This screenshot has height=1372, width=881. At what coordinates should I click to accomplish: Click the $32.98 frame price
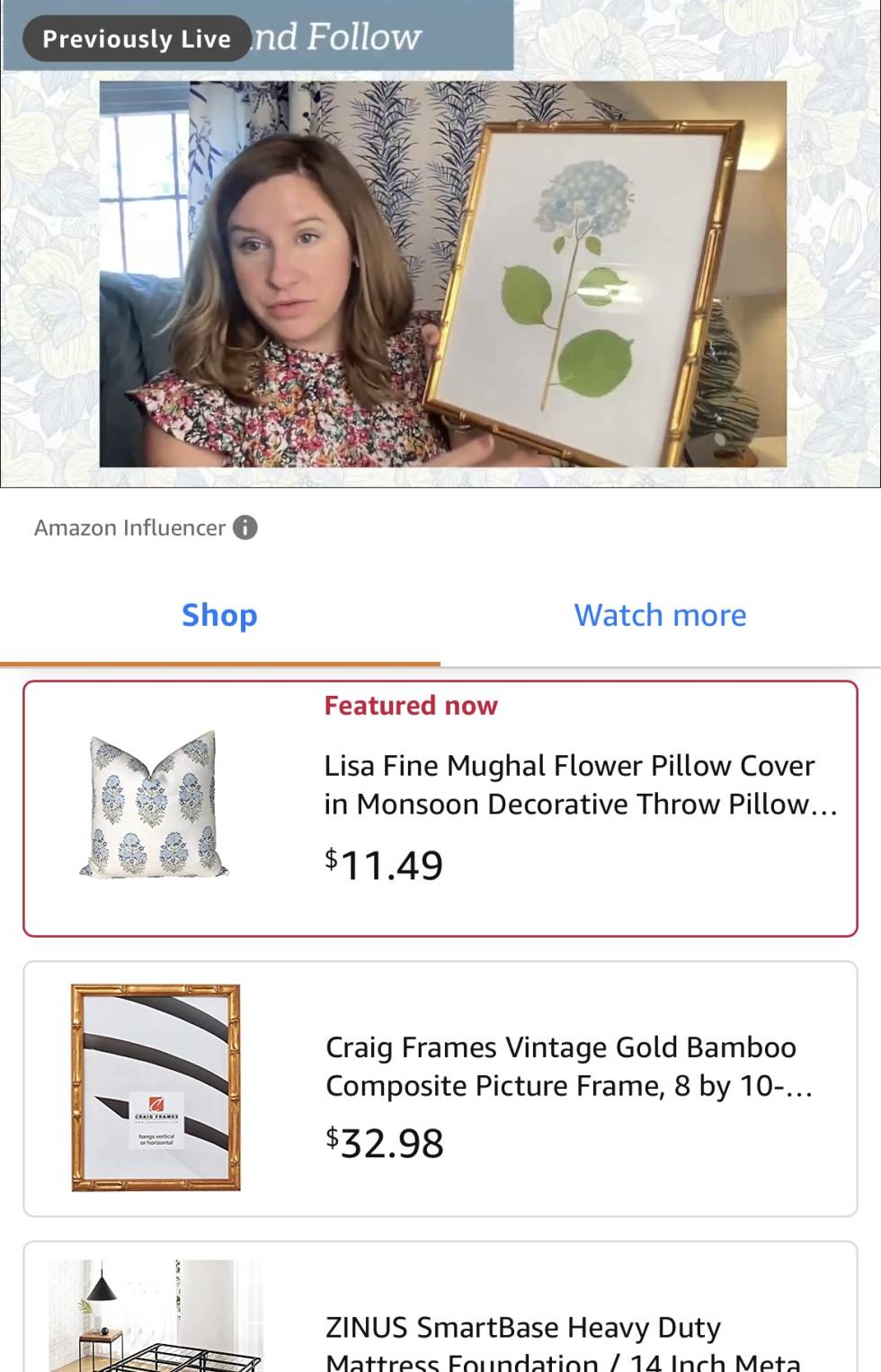pos(384,1144)
